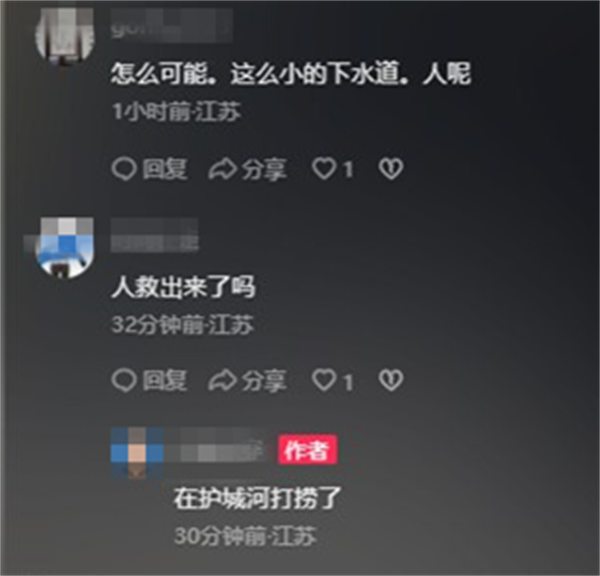Dislike the comment '怎么可能。这么小的下水道'
Viewport: 600px width, 576px height.
pos(391,170)
